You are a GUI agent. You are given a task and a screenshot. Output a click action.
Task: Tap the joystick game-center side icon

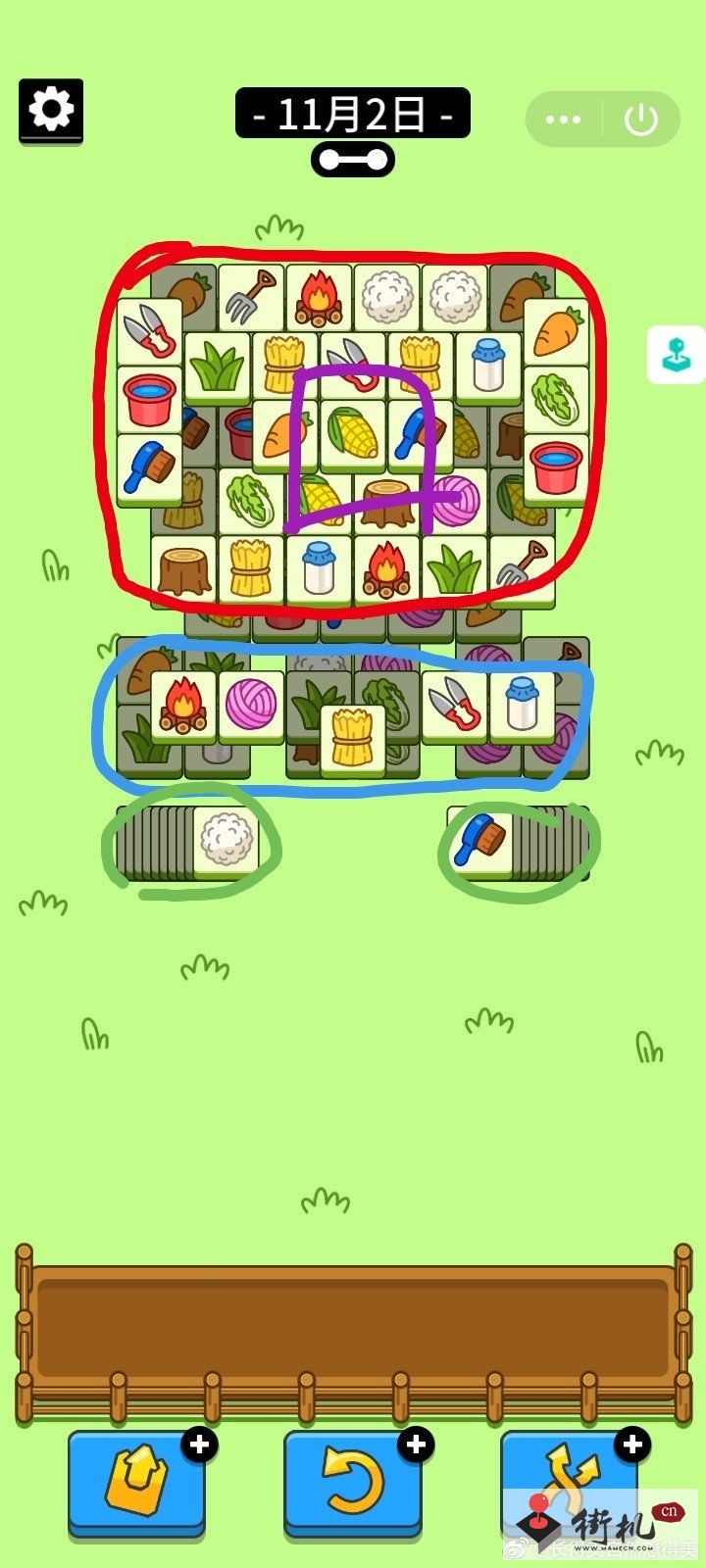point(677,354)
